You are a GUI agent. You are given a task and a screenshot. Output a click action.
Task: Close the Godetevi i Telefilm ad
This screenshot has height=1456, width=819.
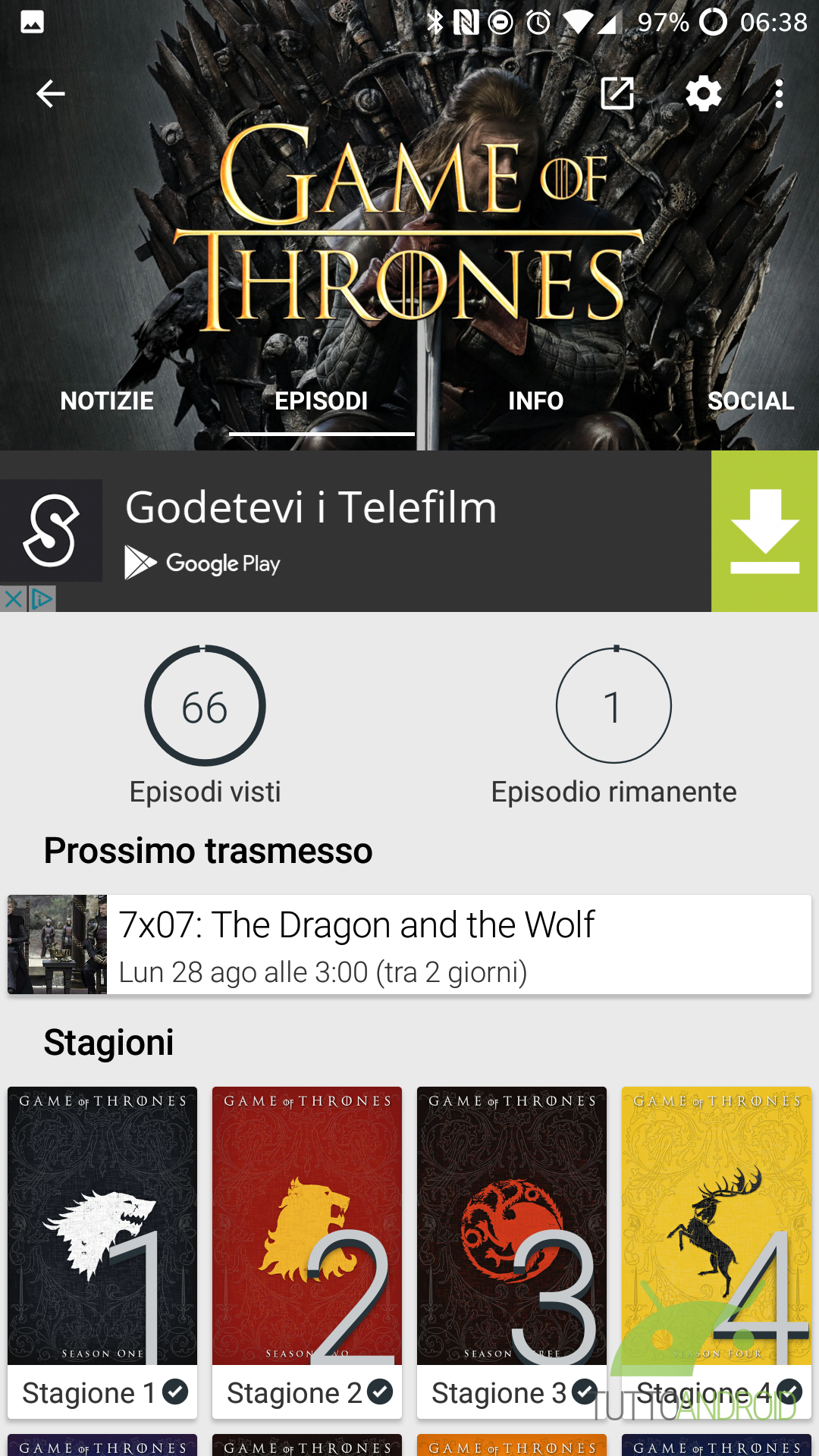tap(13, 599)
